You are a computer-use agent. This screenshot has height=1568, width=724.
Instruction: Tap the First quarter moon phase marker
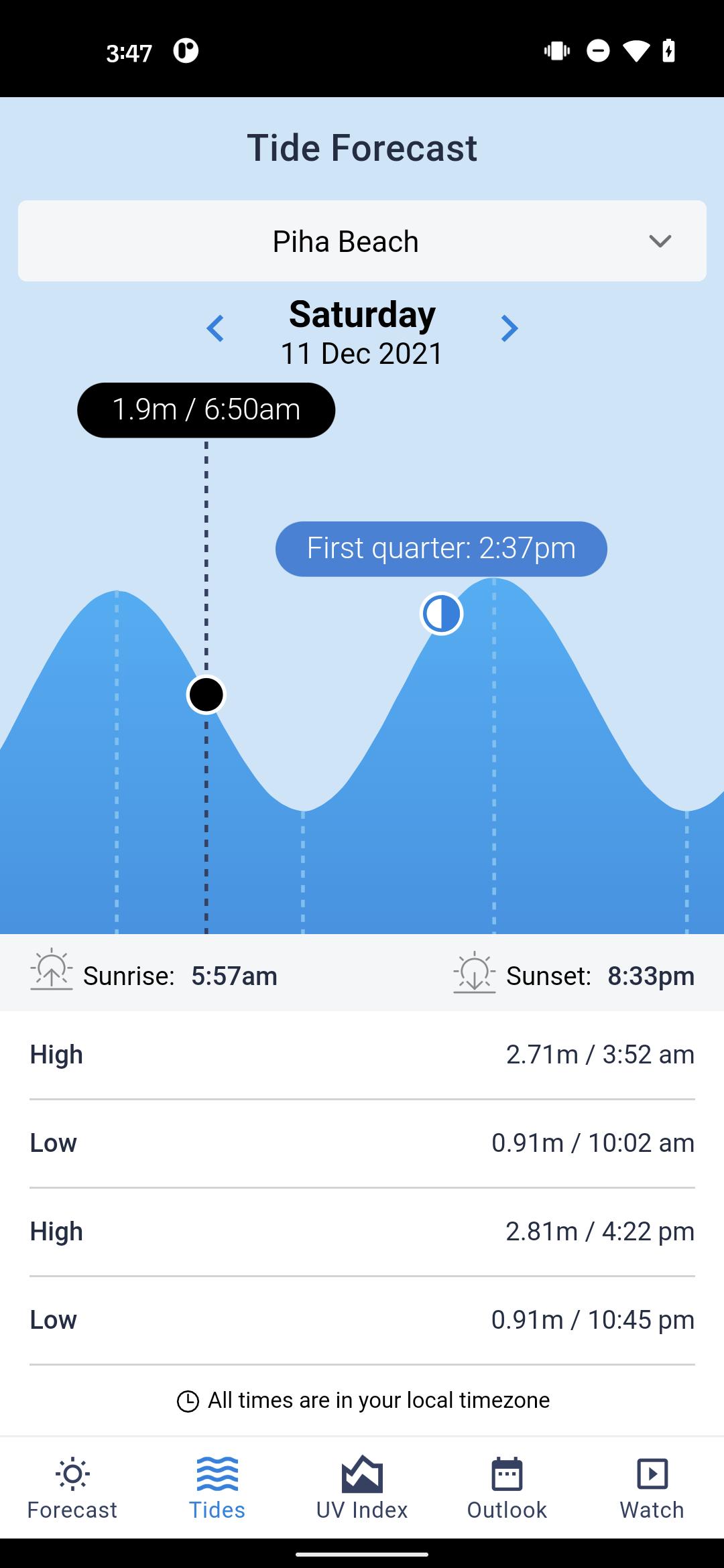coord(442,614)
